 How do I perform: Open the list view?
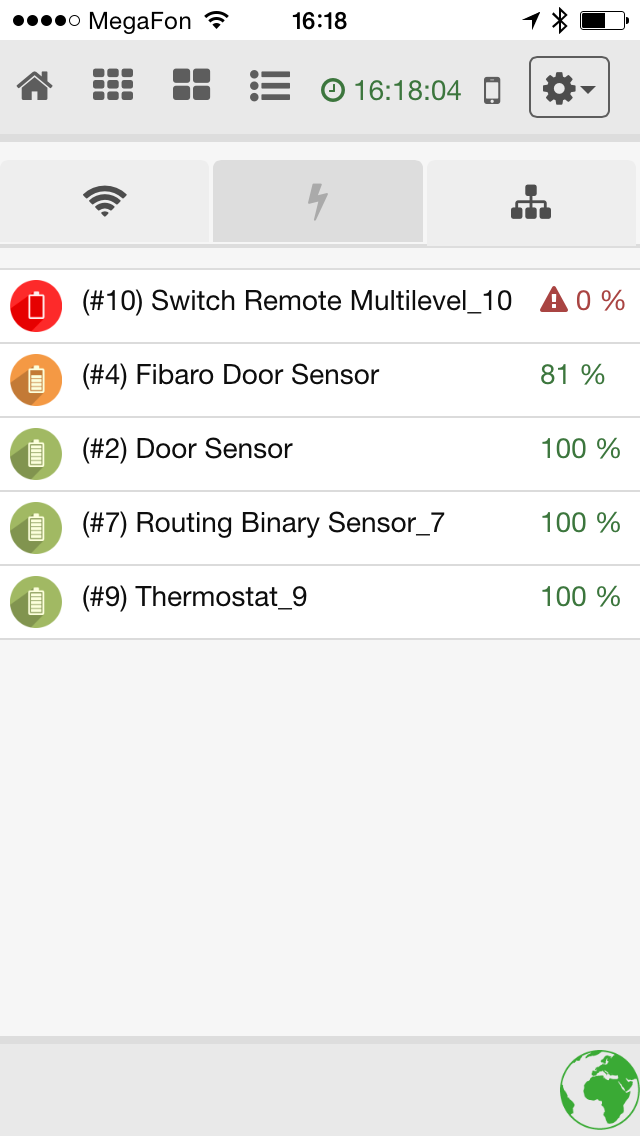270,86
